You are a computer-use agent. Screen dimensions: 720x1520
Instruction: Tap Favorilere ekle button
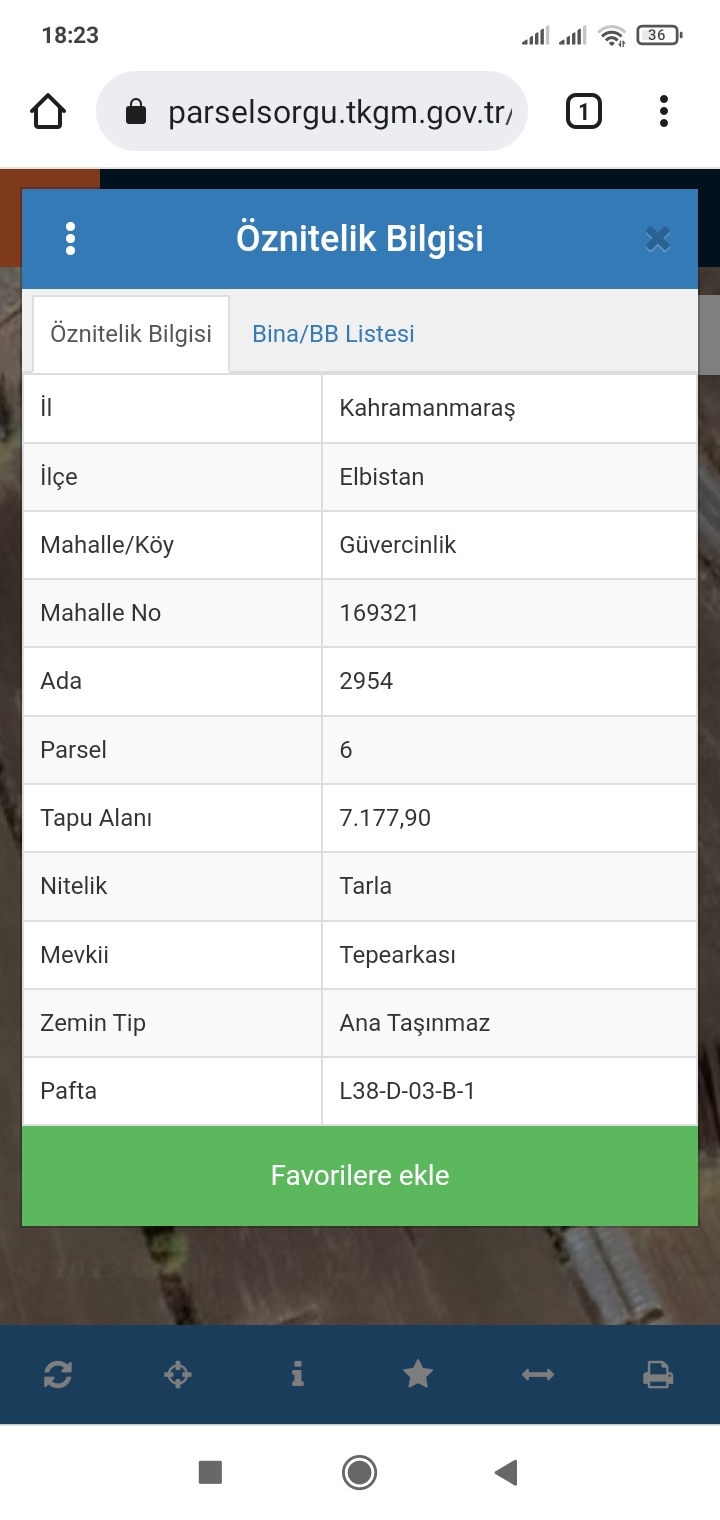click(x=360, y=1175)
